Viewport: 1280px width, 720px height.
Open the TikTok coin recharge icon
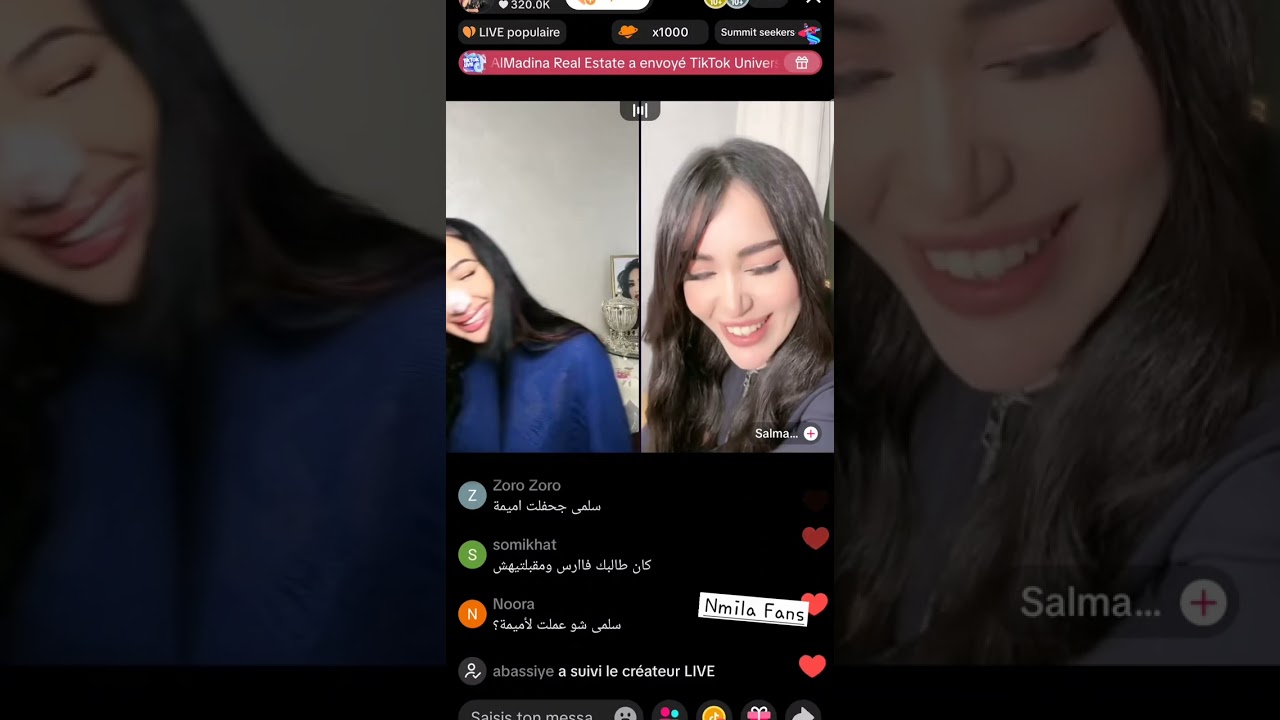[x=714, y=714]
